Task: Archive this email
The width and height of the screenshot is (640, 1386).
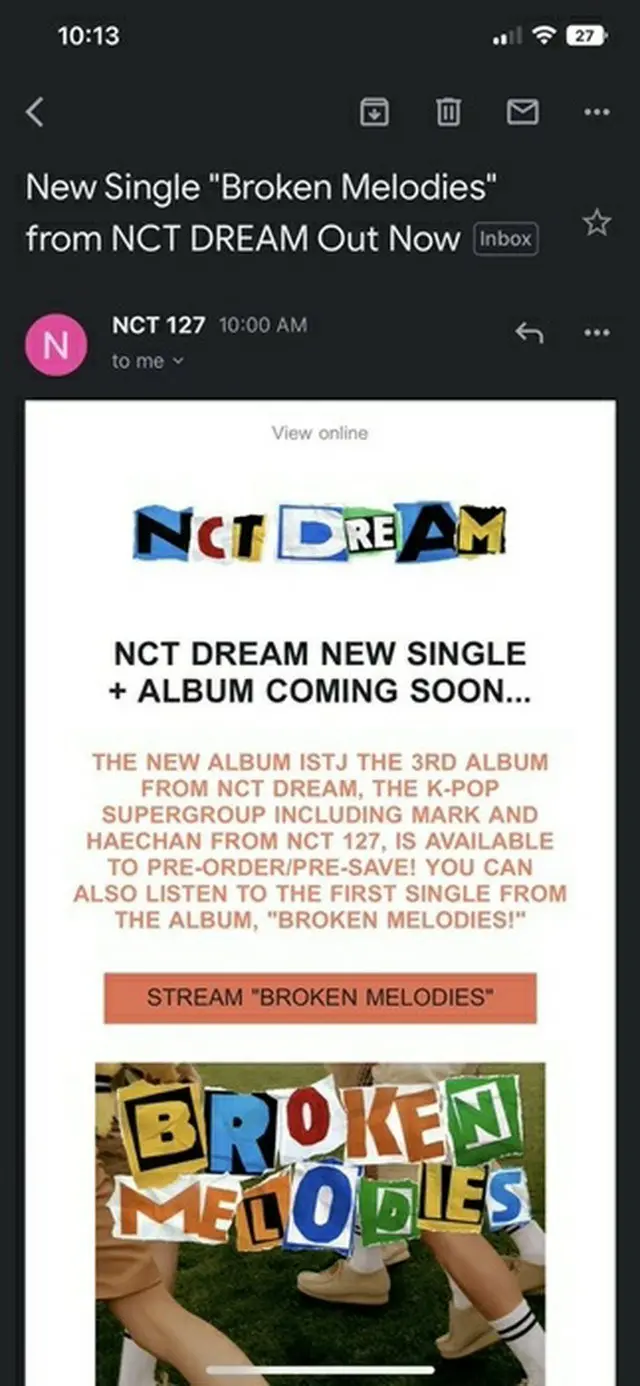Action: (x=374, y=113)
